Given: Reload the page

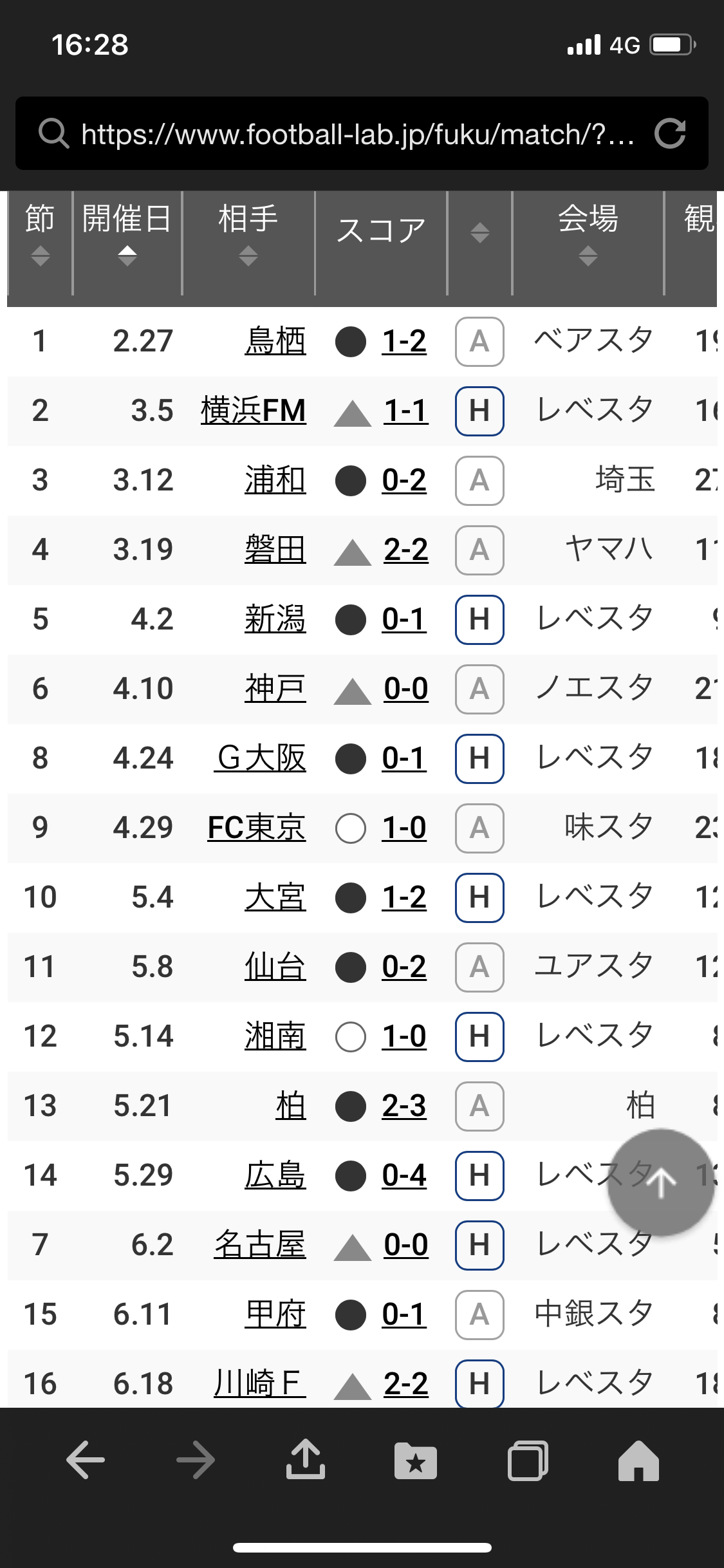Looking at the screenshot, I should [670, 134].
